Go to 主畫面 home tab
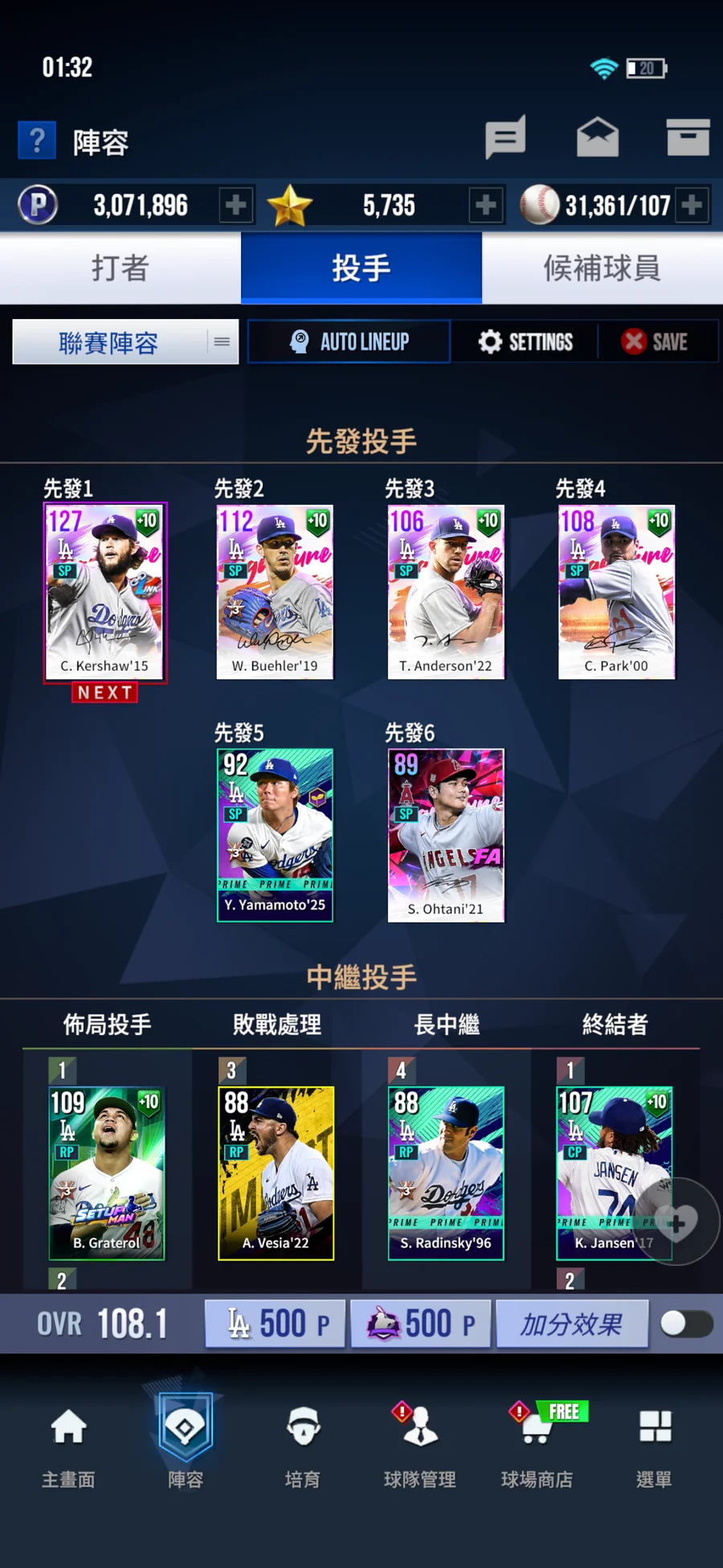Viewport: 723px width, 1568px height. coord(68,1443)
